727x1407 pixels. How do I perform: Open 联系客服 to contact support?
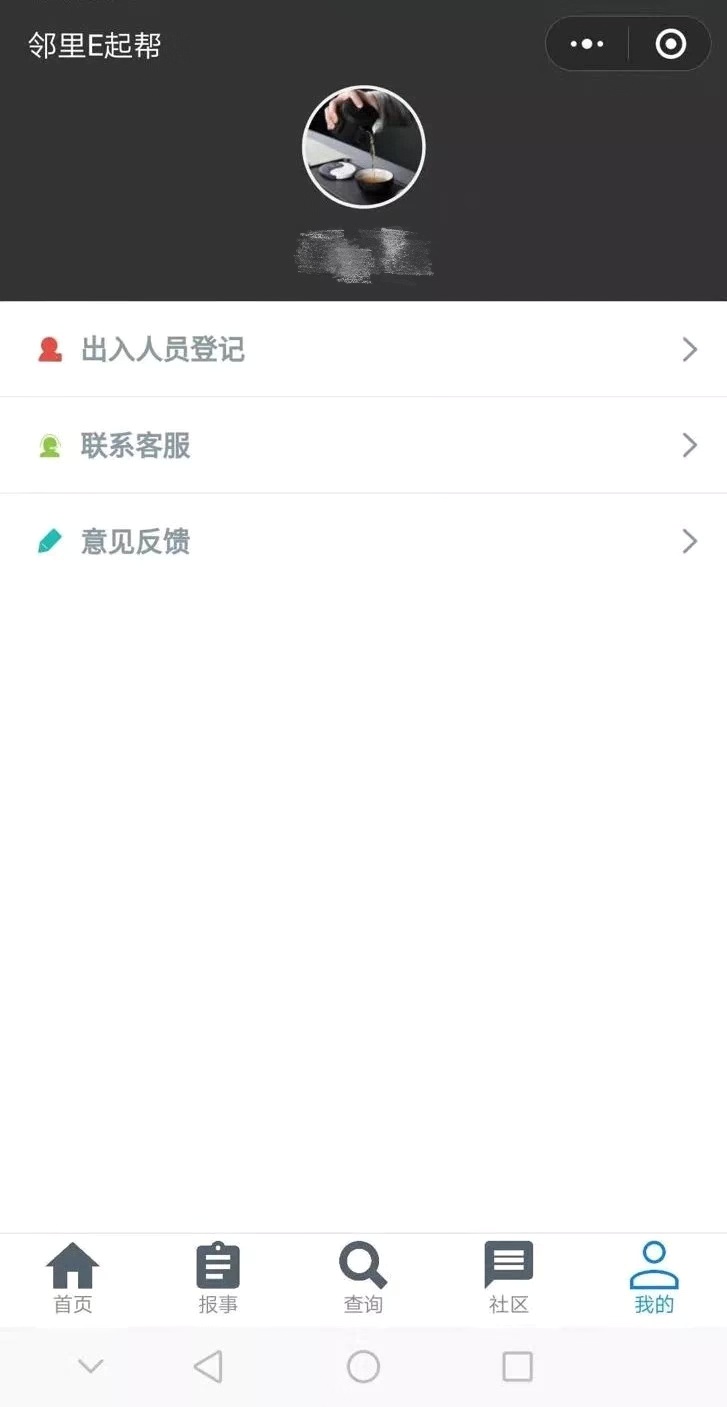pyautogui.click(x=363, y=445)
